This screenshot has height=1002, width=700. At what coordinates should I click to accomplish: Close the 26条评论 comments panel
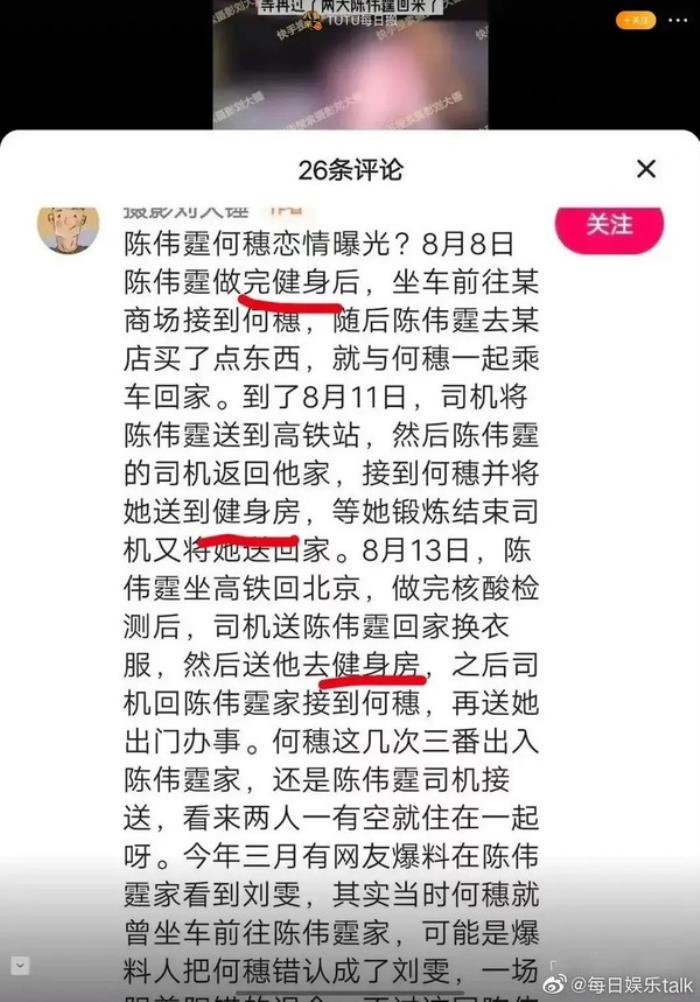(646, 169)
